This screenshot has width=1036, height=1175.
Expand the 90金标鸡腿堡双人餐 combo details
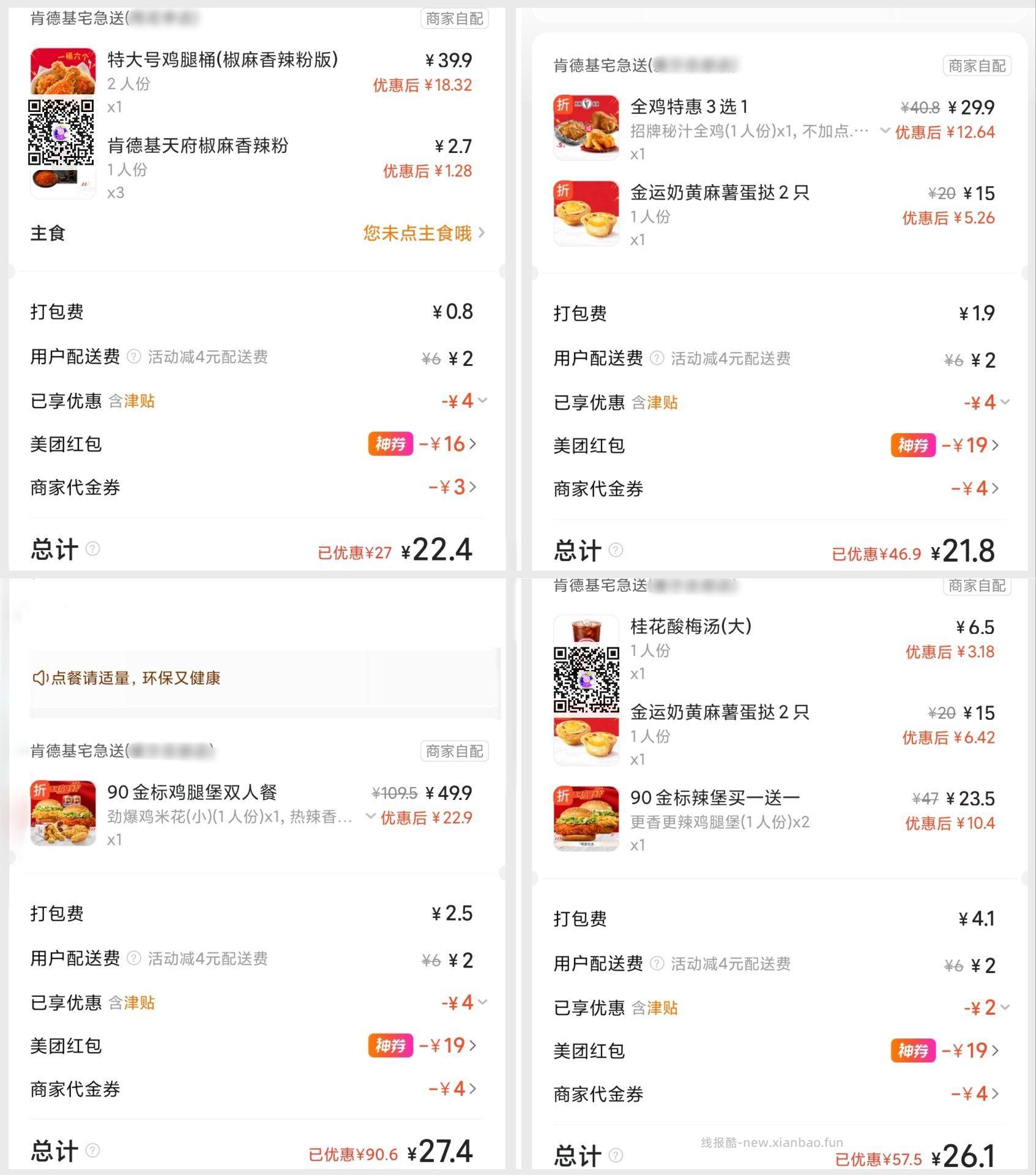[370, 816]
